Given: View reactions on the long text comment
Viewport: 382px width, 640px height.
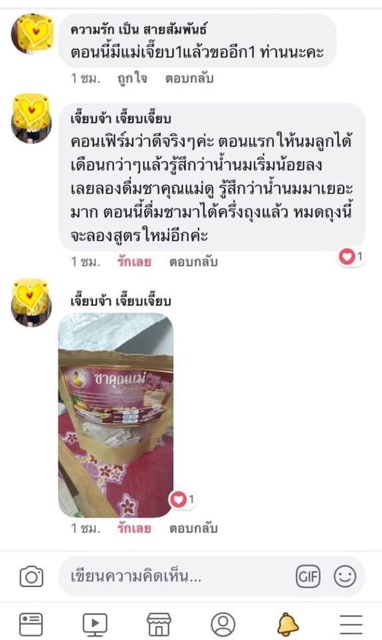Looking at the screenshot, I should [351, 256].
